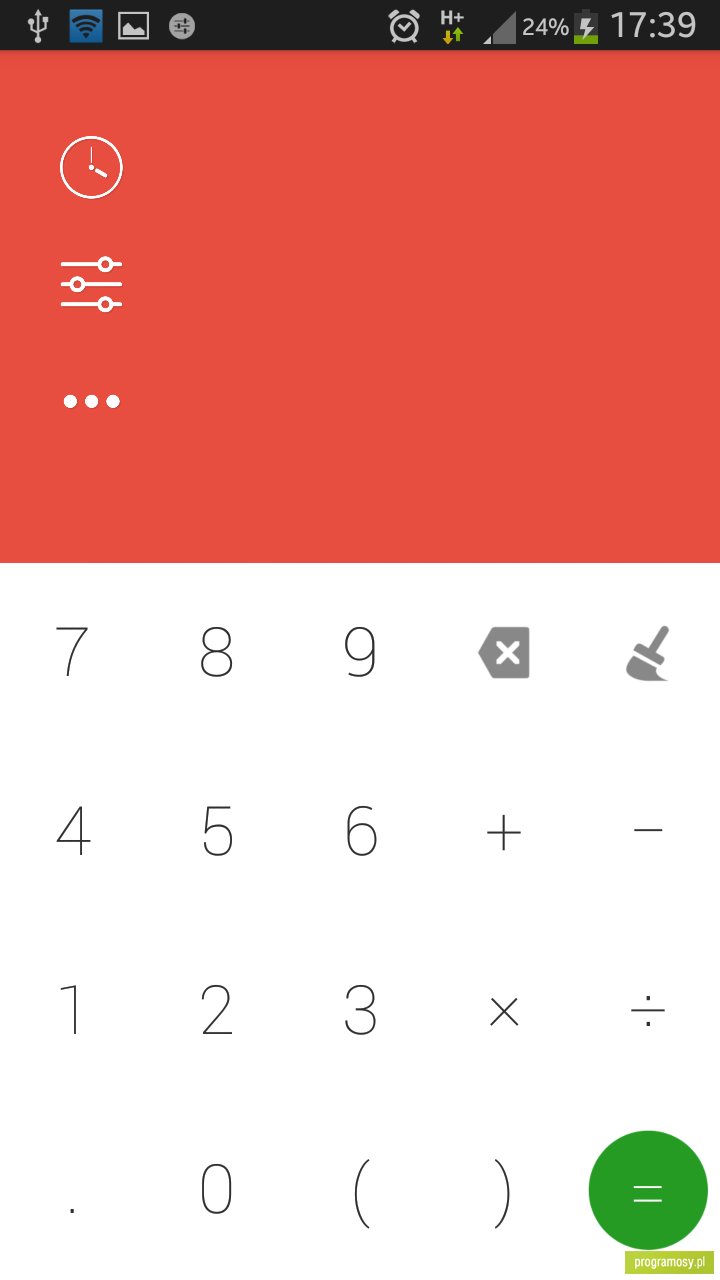Enter the digit 2
Screen dimensions: 720x1280
[216, 1010]
